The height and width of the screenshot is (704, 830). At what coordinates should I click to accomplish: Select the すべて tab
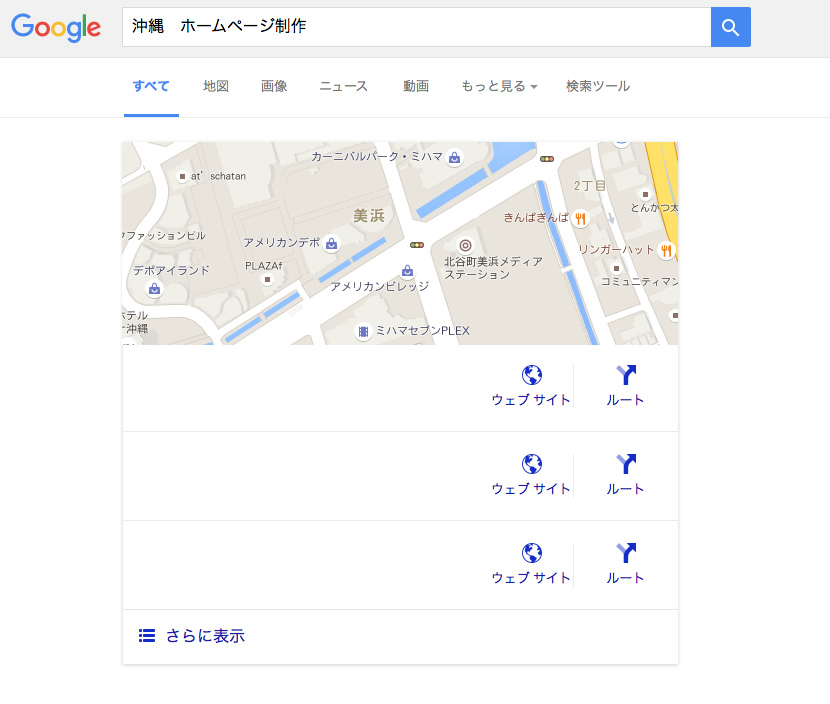tap(151, 86)
